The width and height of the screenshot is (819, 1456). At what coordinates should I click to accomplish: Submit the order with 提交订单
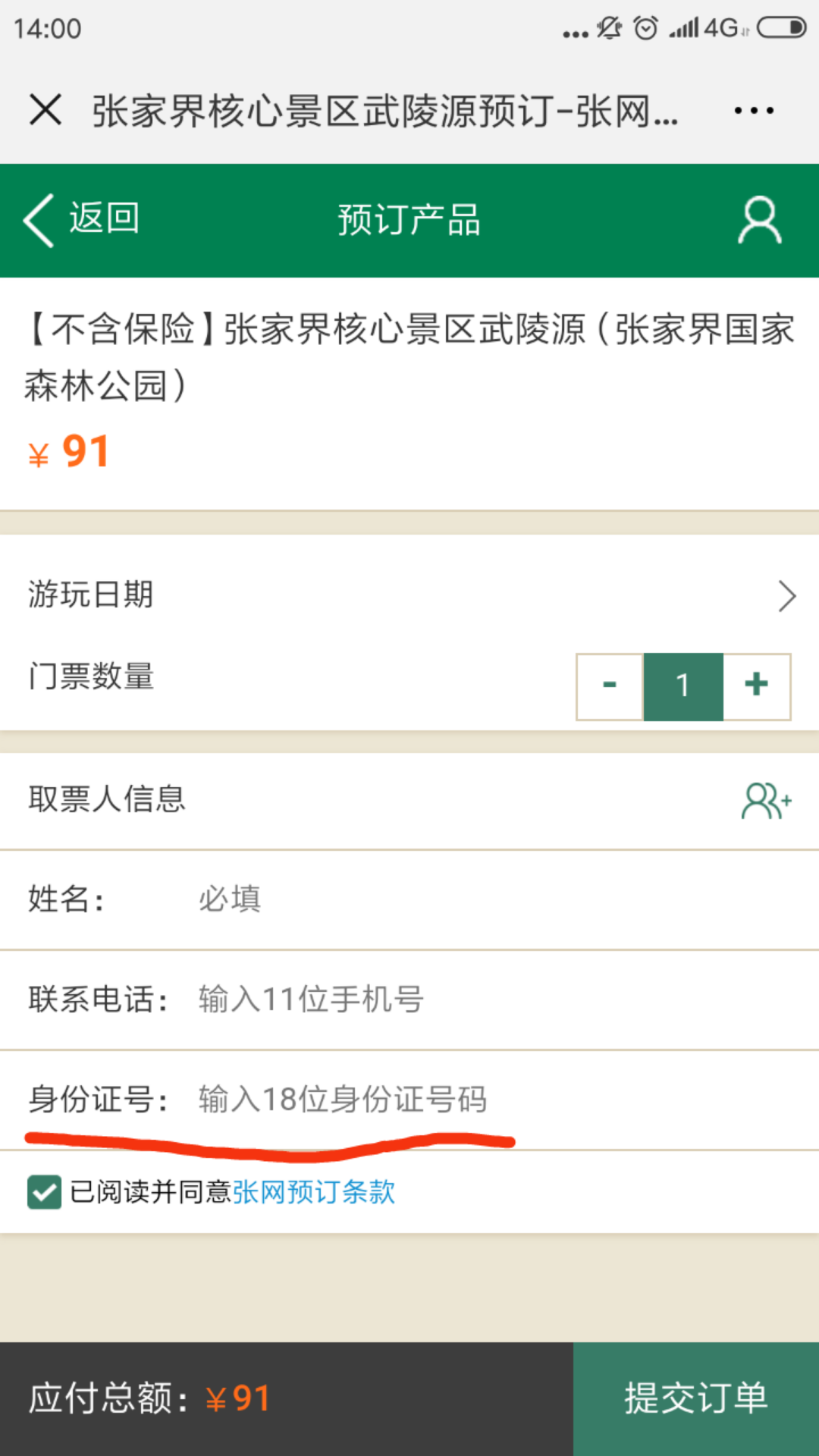coord(695,1398)
